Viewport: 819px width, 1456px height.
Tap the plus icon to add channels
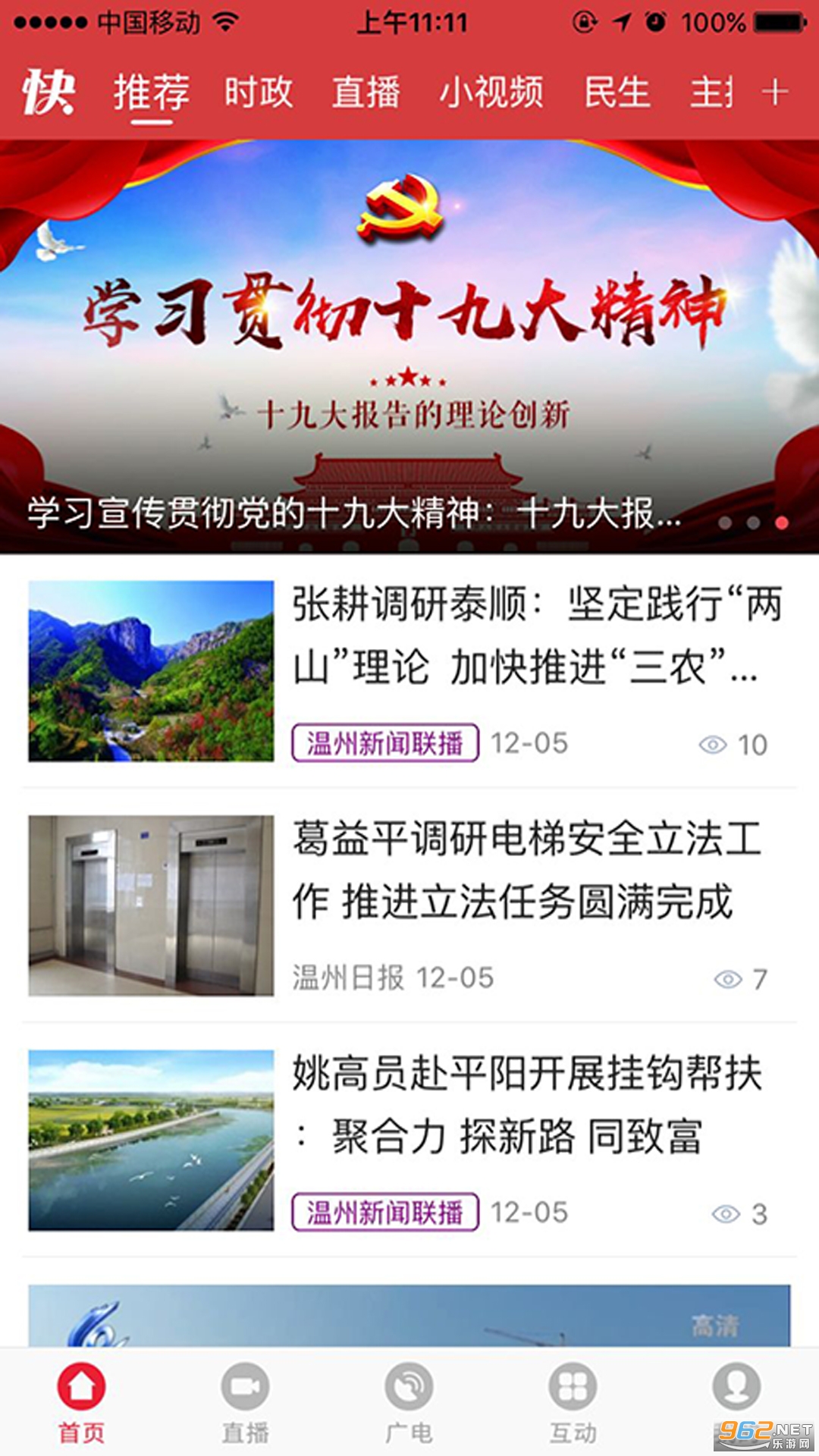pos(774,93)
